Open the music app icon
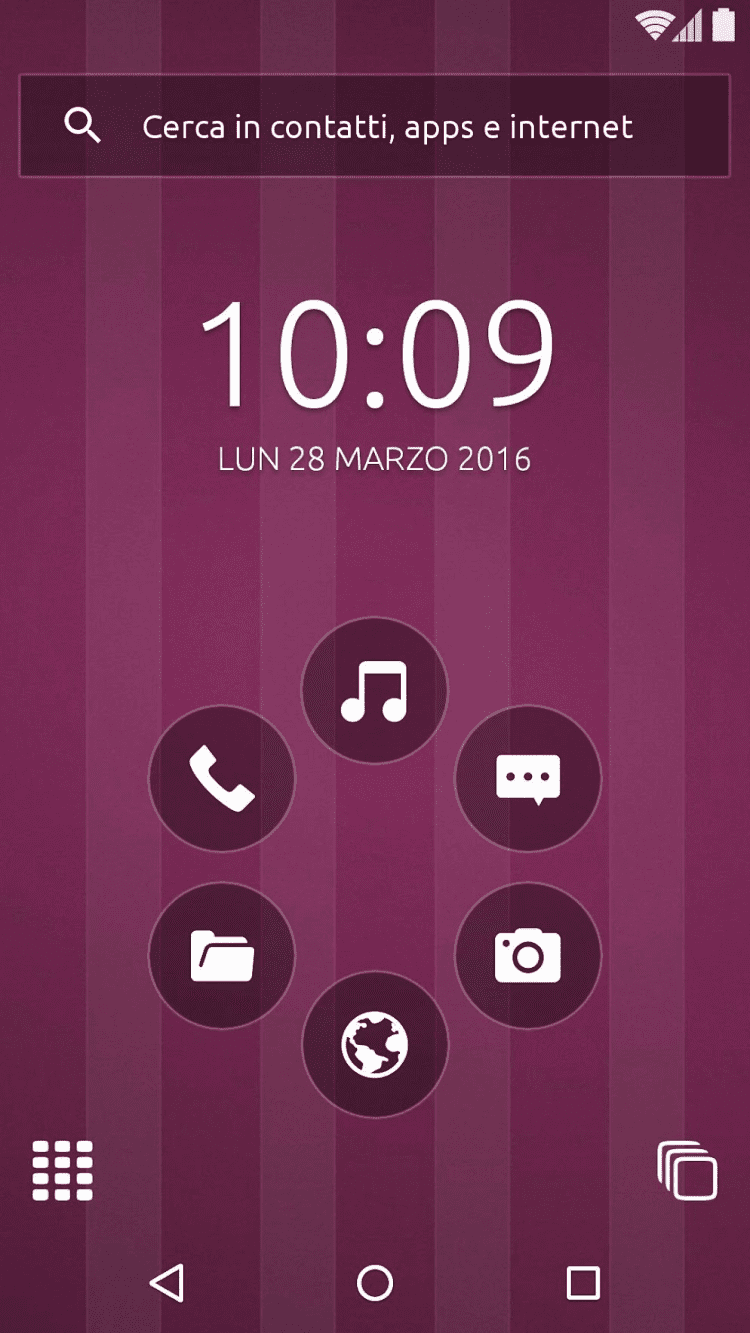The height and width of the screenshot is (1333, 750). pyautogui.click(x=375, y=691)
